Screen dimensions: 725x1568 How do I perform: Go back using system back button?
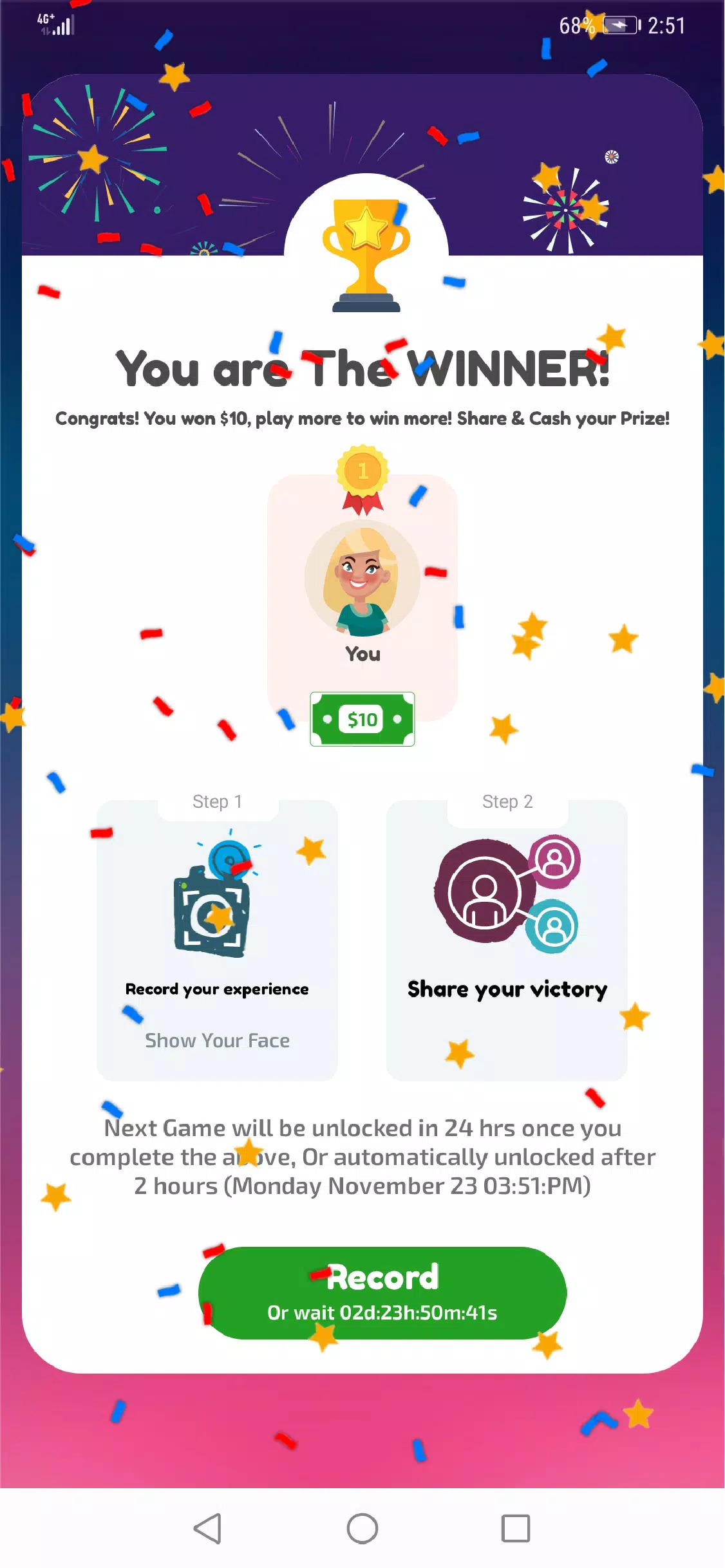[x=208, y=1528]
